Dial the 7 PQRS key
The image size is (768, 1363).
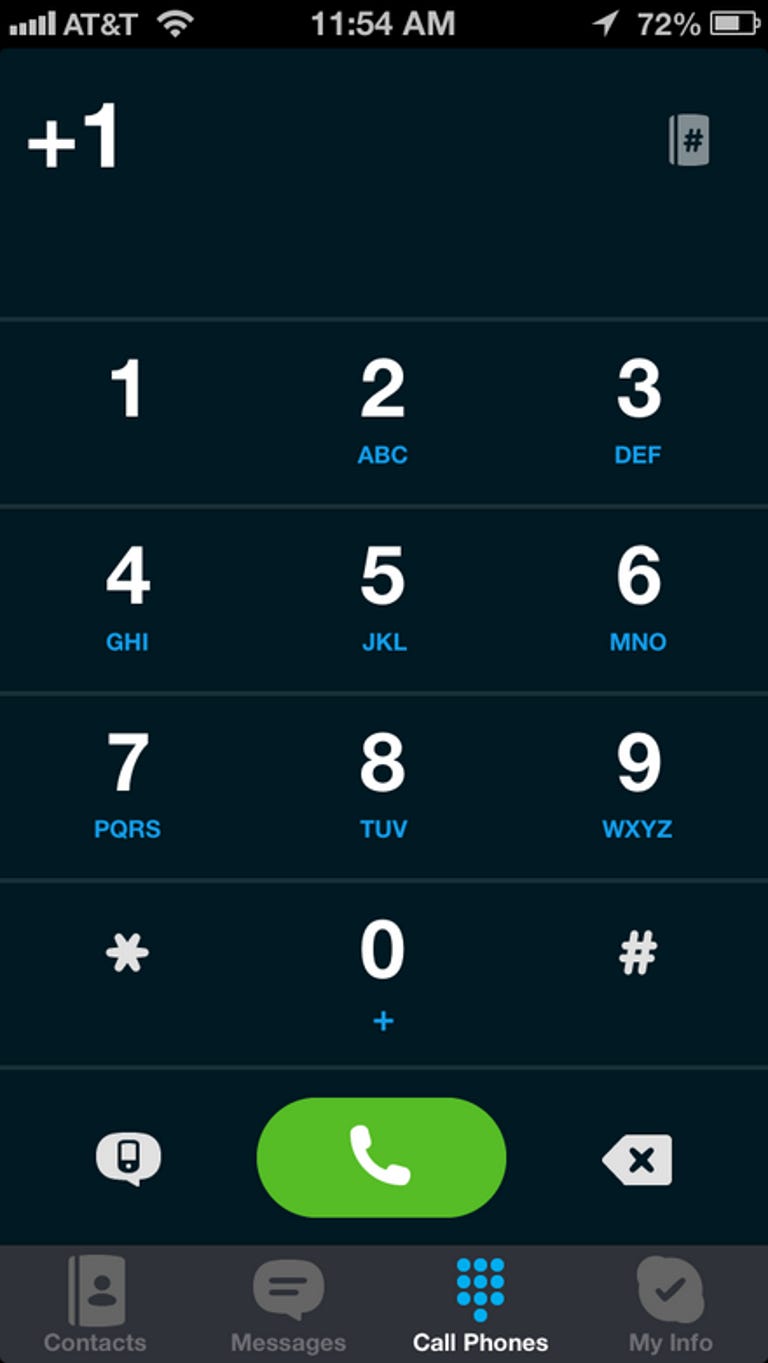point(127,784)
